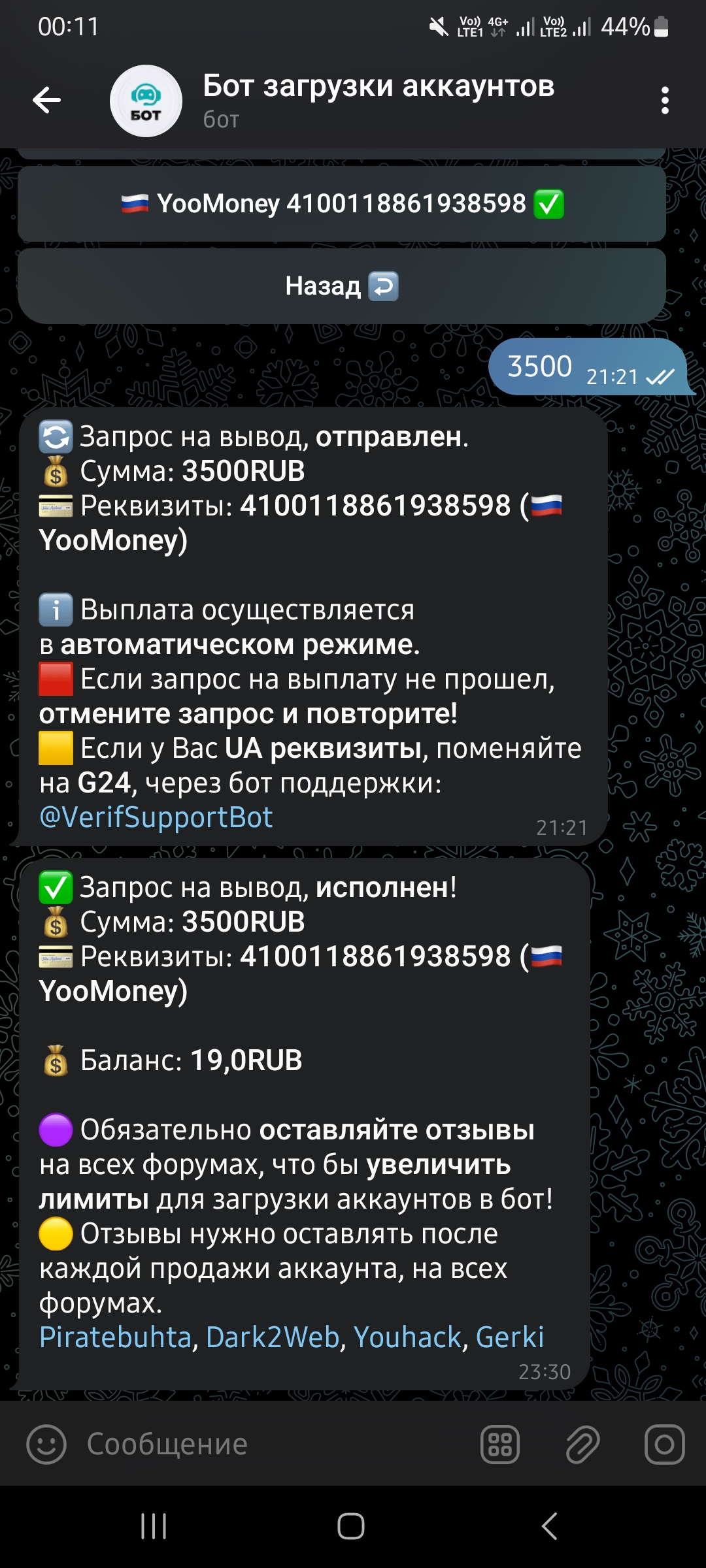Viewport: 706px width, 1568px height.
Task: Open the Piratebuhta forum link
Action: point(115,1337)
